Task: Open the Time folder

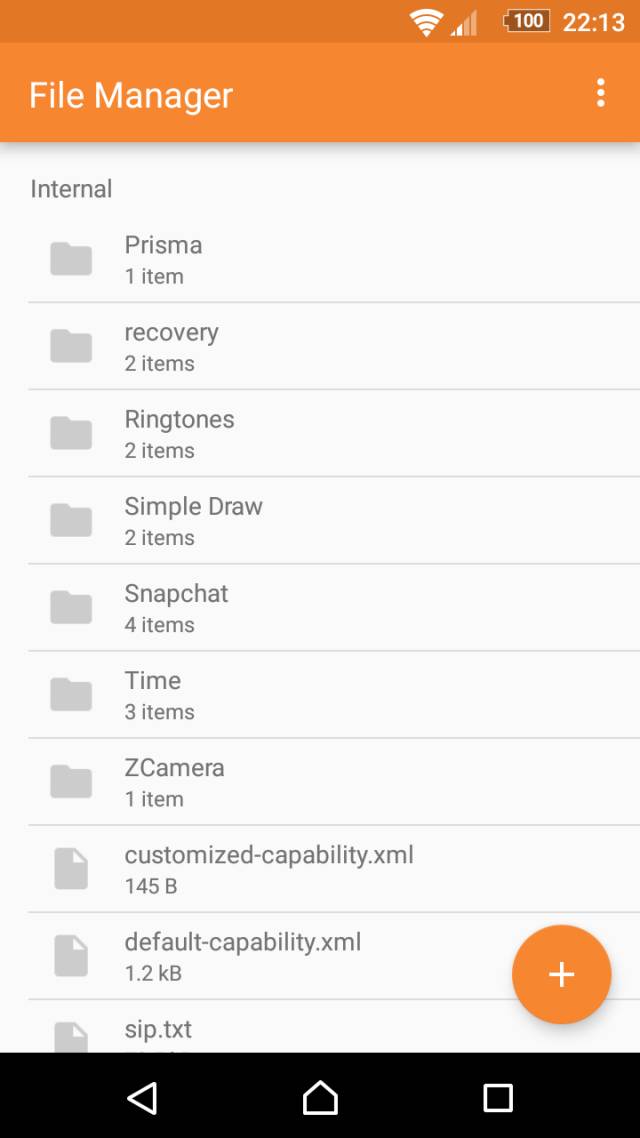Action: (320, 695)
